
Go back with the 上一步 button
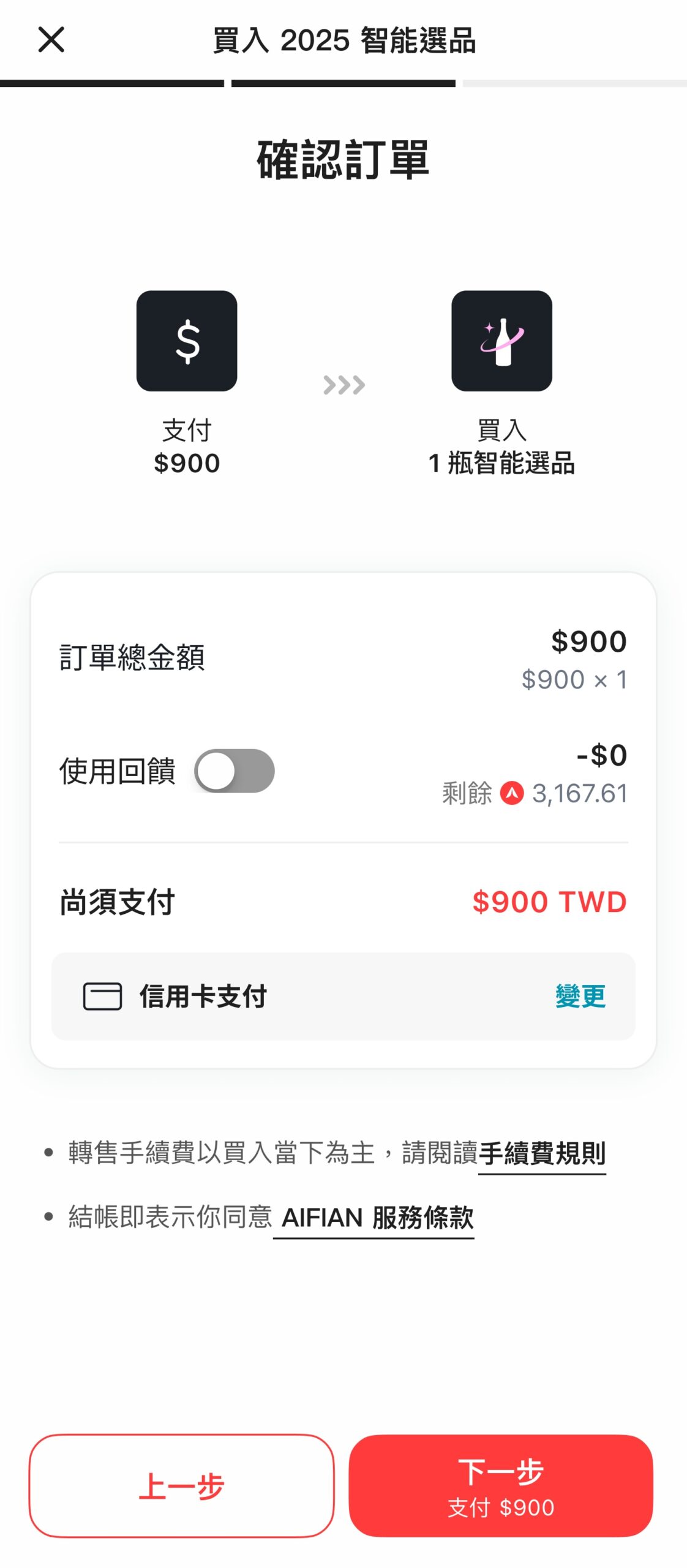pos(184,1485)
